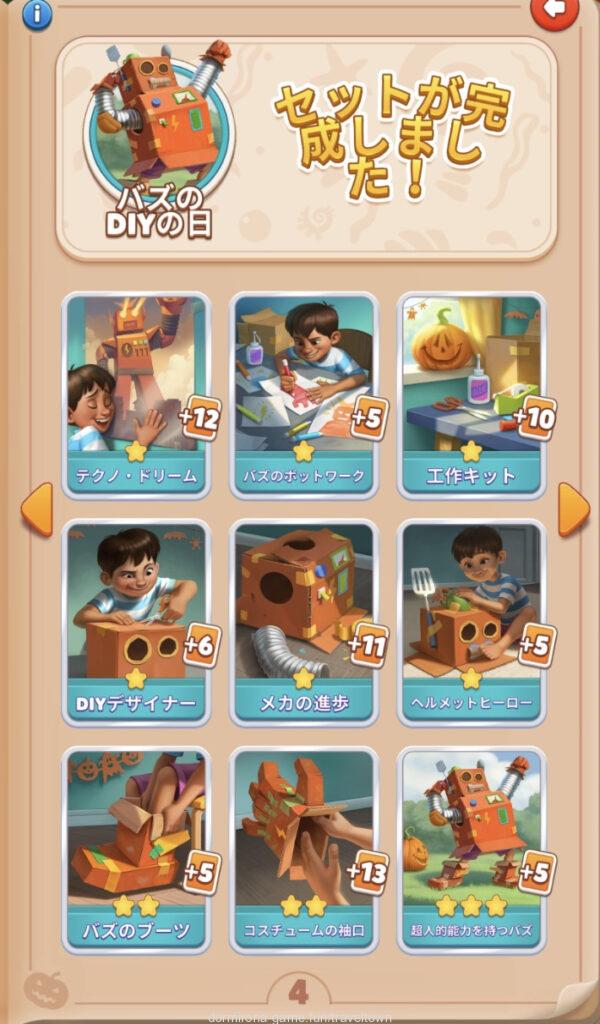Go to the next album page
The width and height of the screenshot is (600, 1024).
[x=573, y=509]
